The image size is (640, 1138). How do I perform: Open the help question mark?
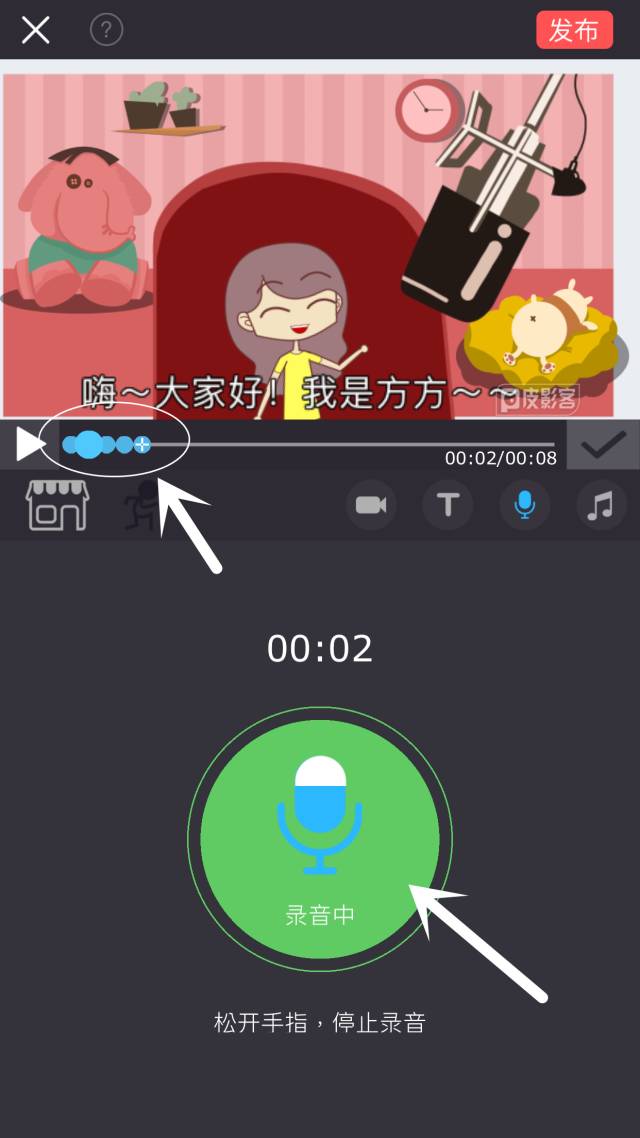point(106,30)
